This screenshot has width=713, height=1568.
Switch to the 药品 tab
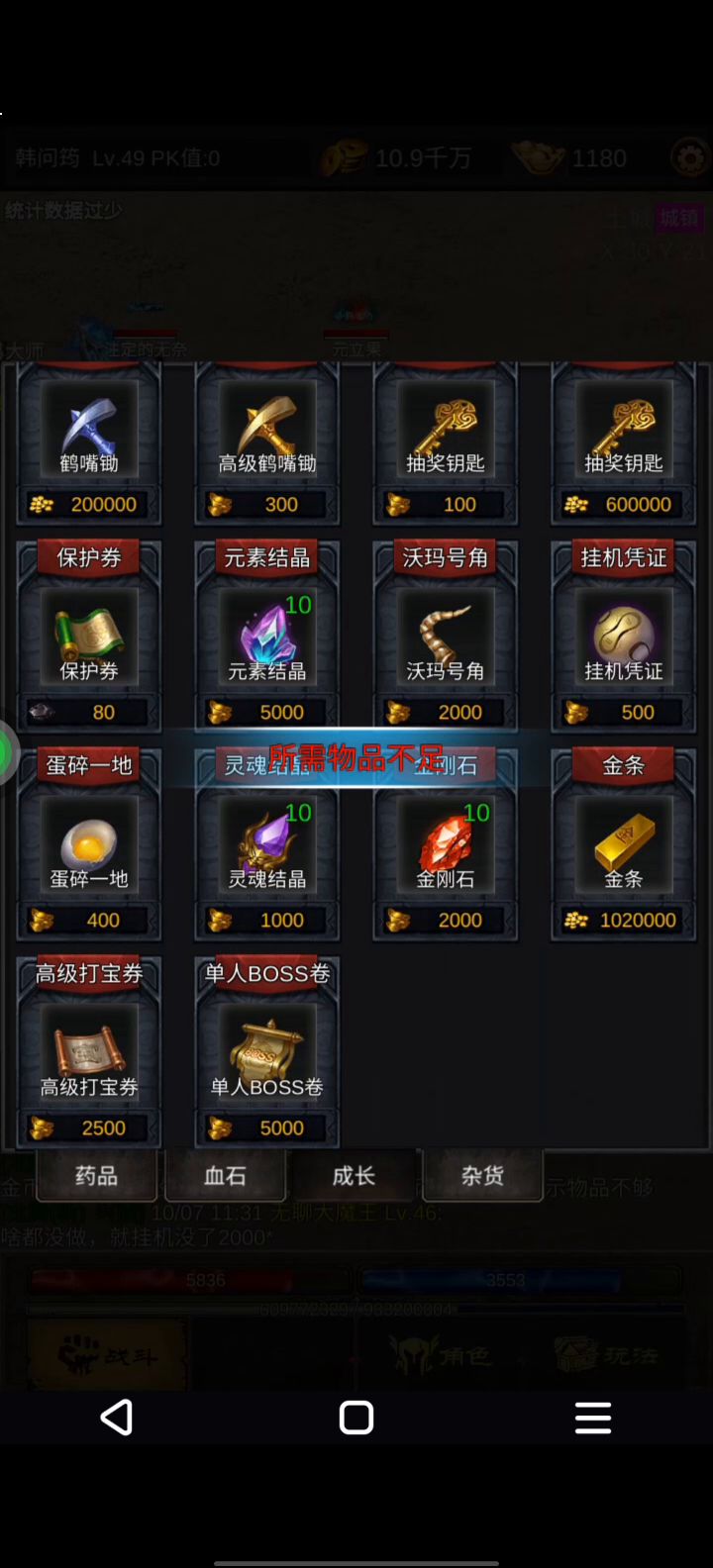pos(96,1176)
